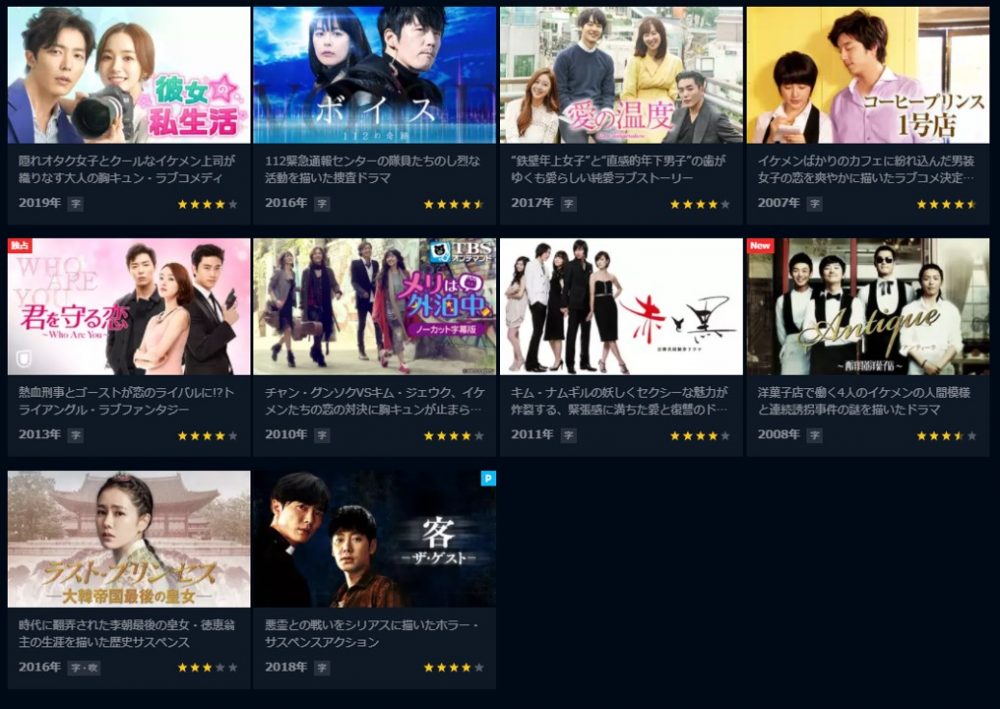The width and height of the screenshot is (1000, 709).
Task: Select the drama 愛の温度
Action: pyautogui.click(x=621, y=76)
